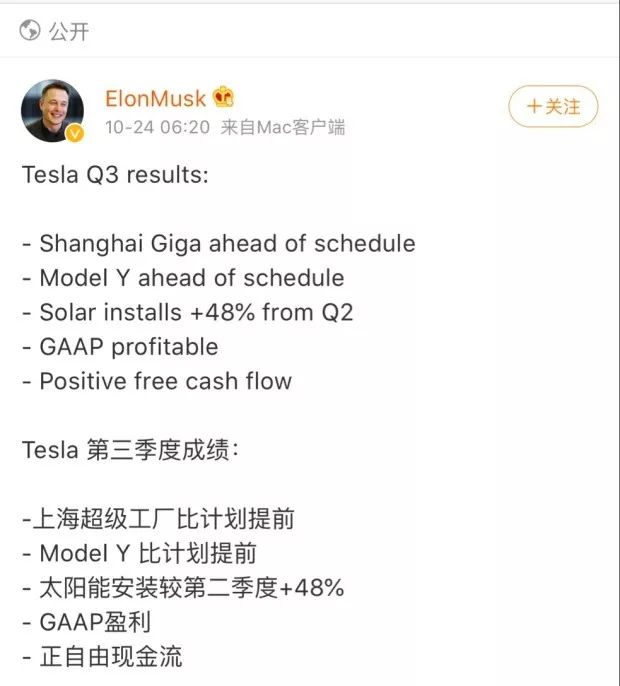Image resolution: width=620 pixels, height=686 pixels.
Task: Open the ElonMusk username link
Action: (155, 99)
